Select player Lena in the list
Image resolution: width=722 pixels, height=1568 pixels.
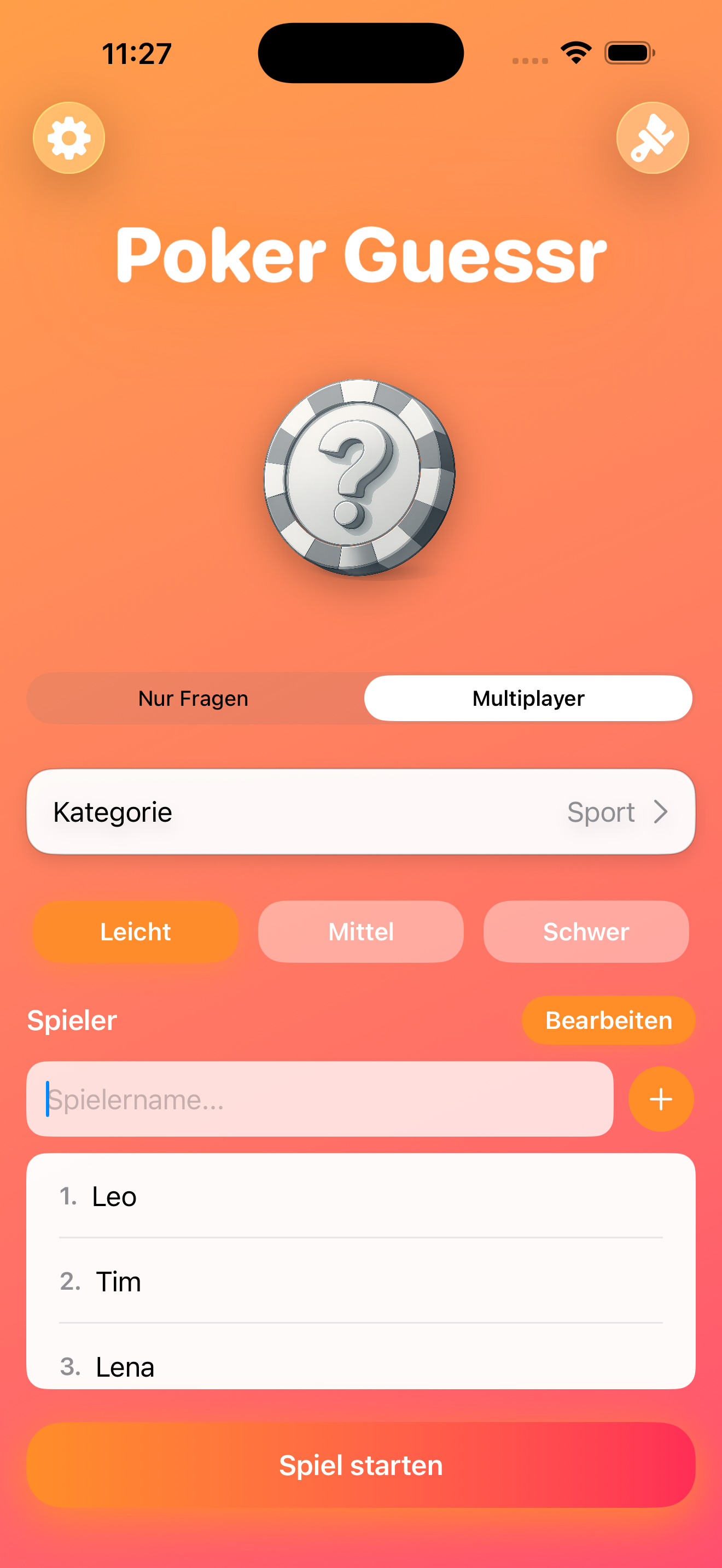124,1366
